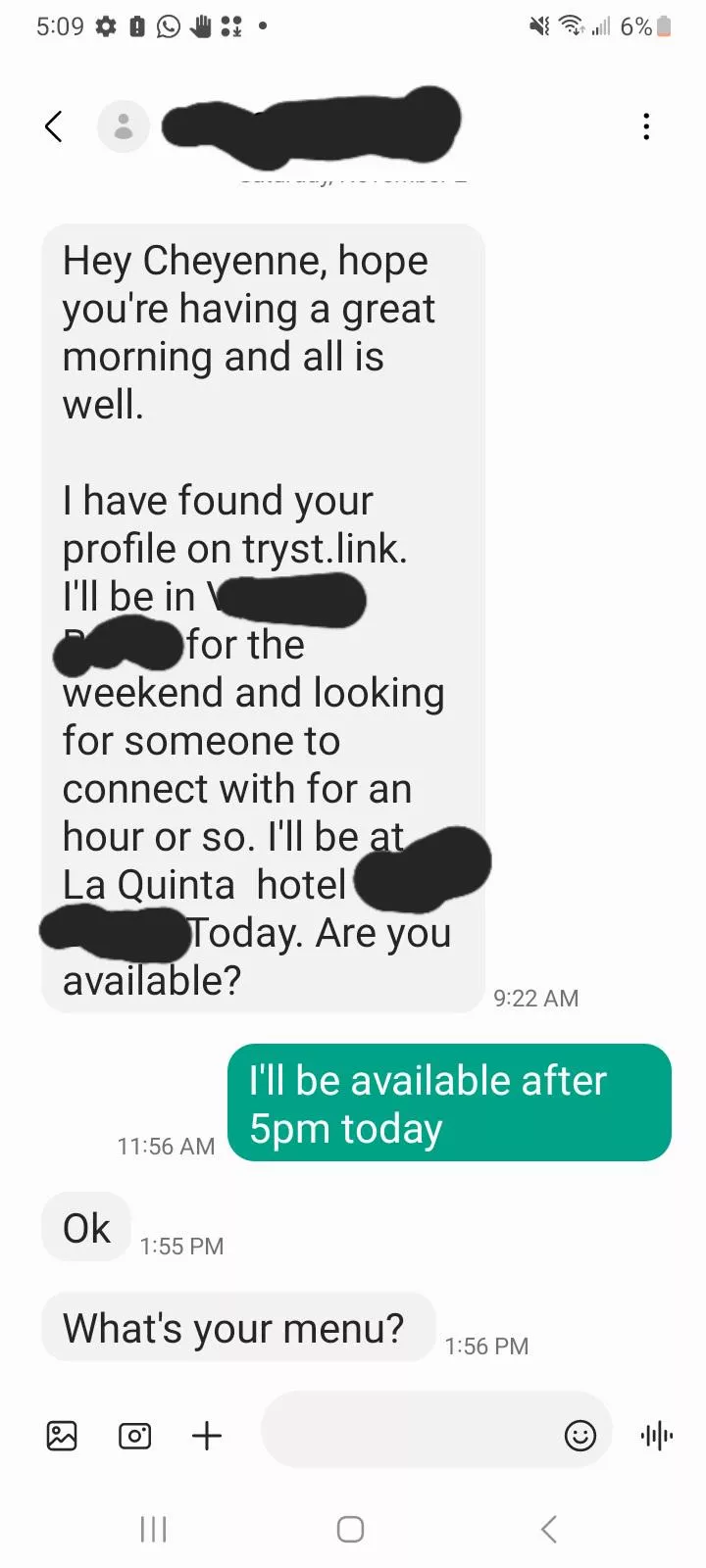706x1568 pixels.
Task: Open the recent apps view
Action: (153, 1529)
